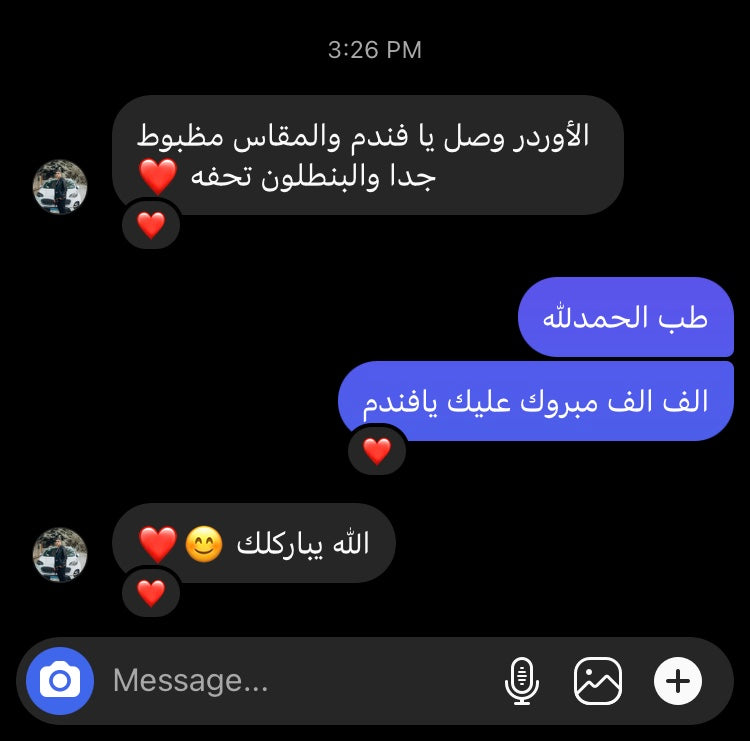Open the photo gallery picker
Screen dimensions: 750x741
pyautogui.click(x=598, y=681)
